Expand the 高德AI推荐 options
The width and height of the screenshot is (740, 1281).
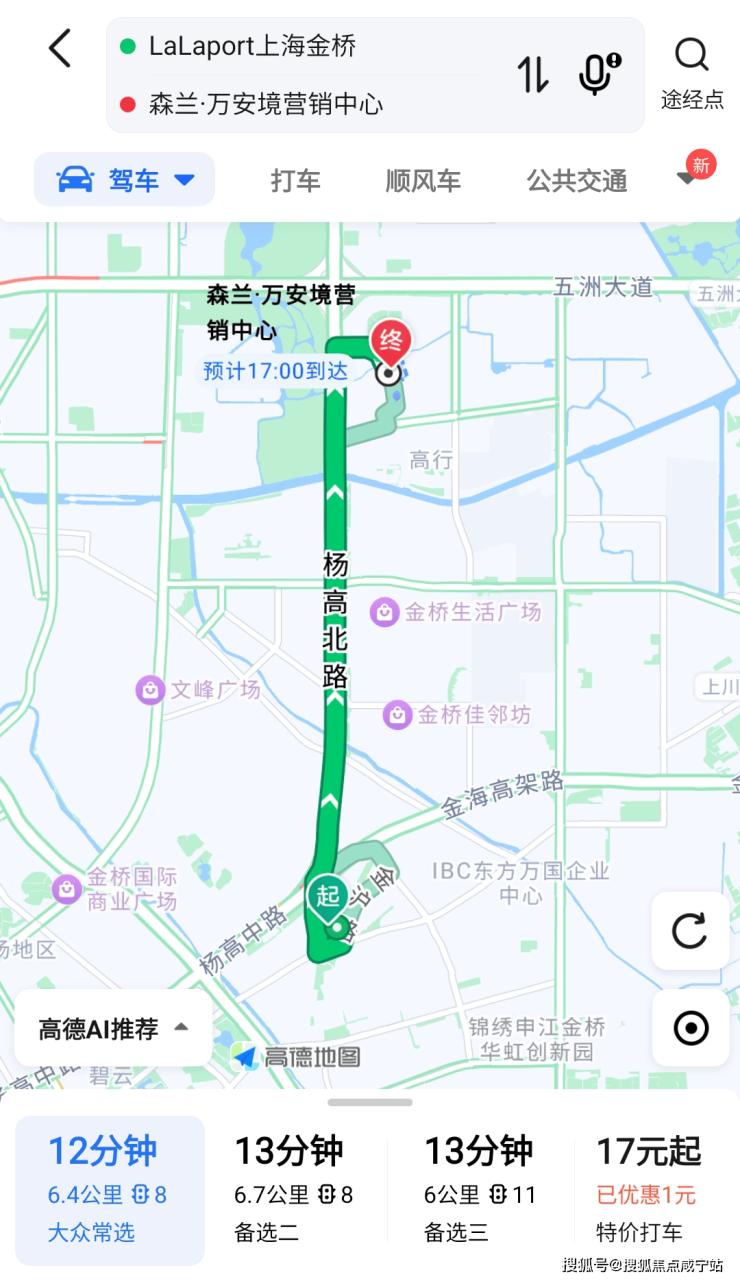tap(113, 1029)
